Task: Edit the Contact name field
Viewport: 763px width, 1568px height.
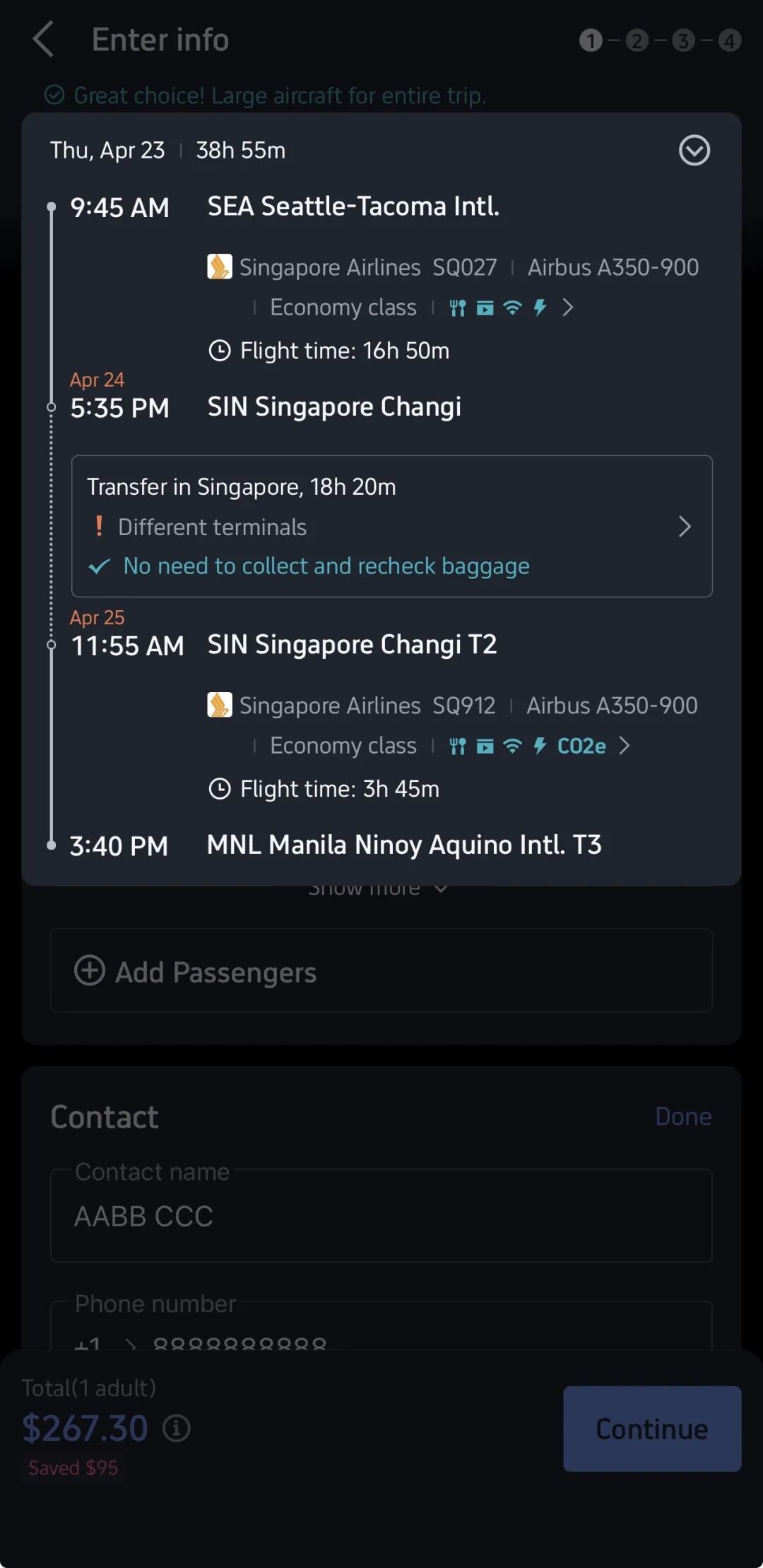Action: (381, 1216)
